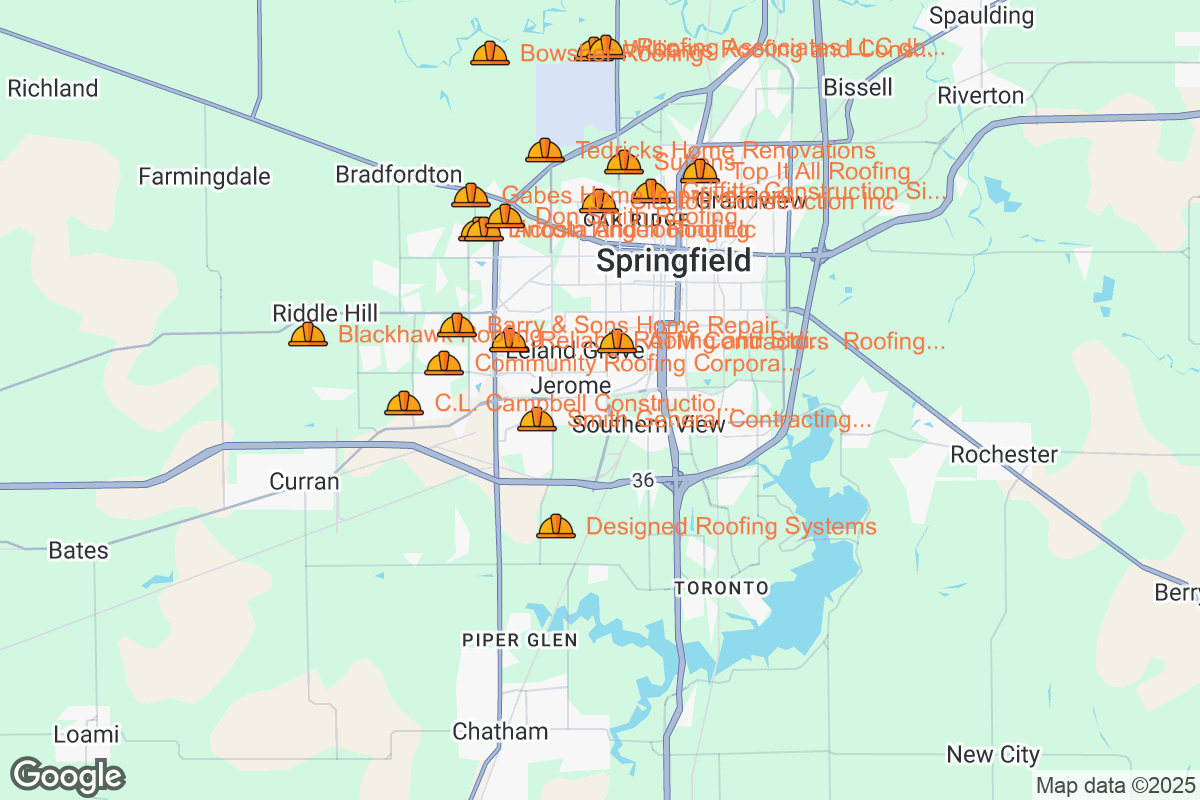Tap the Top It All Roofing pin
The image size is (1200, 800).
700,171
